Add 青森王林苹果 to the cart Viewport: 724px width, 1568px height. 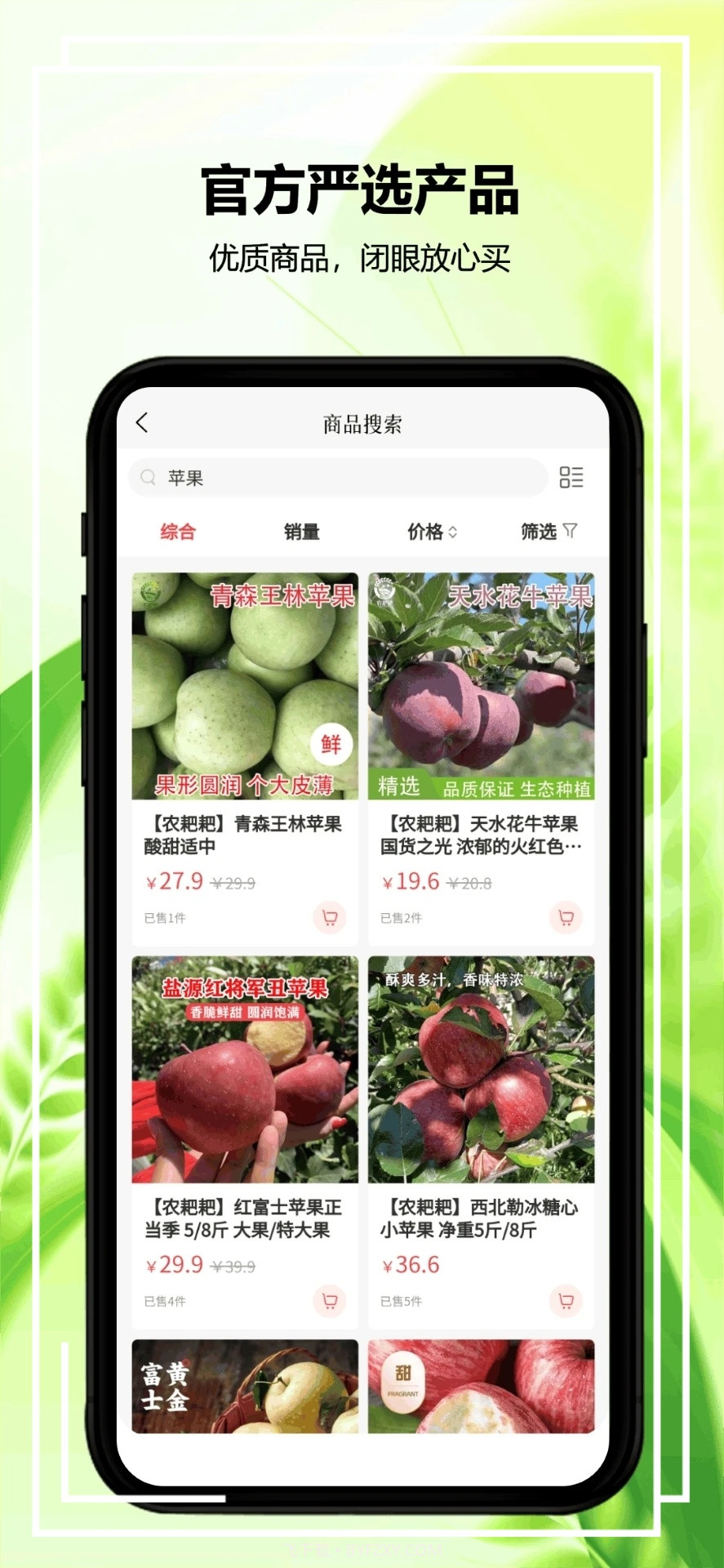(x=329, y=917)
